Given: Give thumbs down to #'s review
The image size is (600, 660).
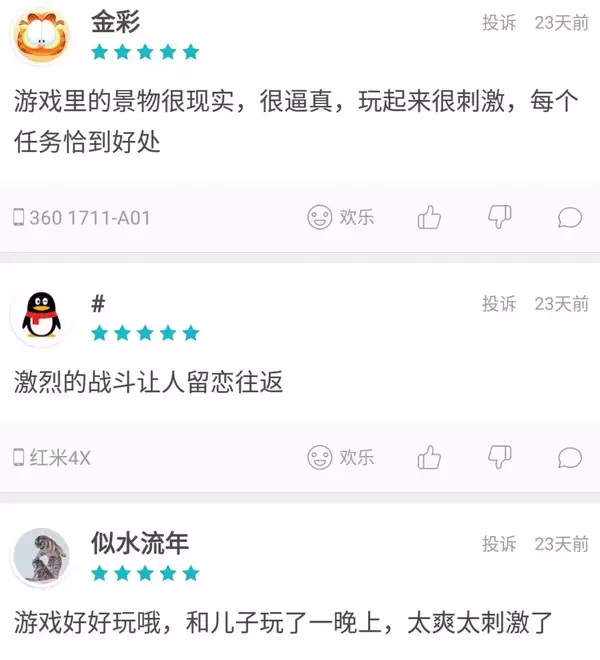Looking at the screenshot, I should click(499, 458).
